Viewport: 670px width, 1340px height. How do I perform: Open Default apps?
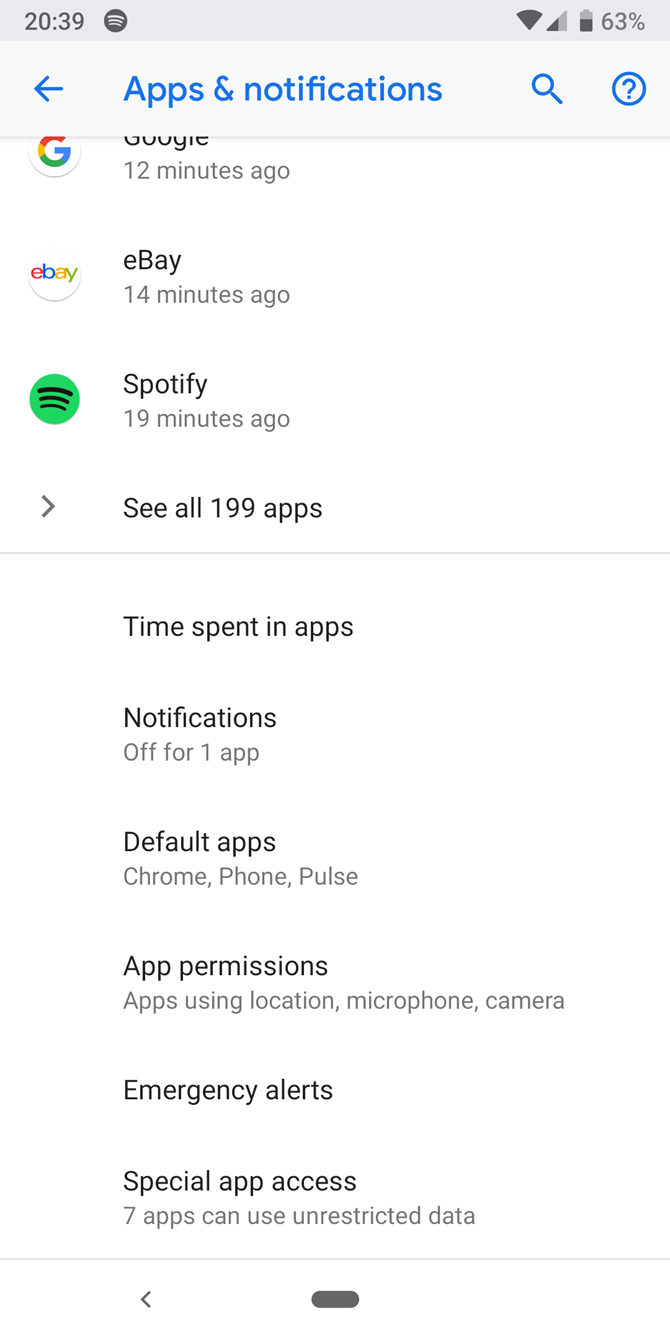click(x=240, y=857)
